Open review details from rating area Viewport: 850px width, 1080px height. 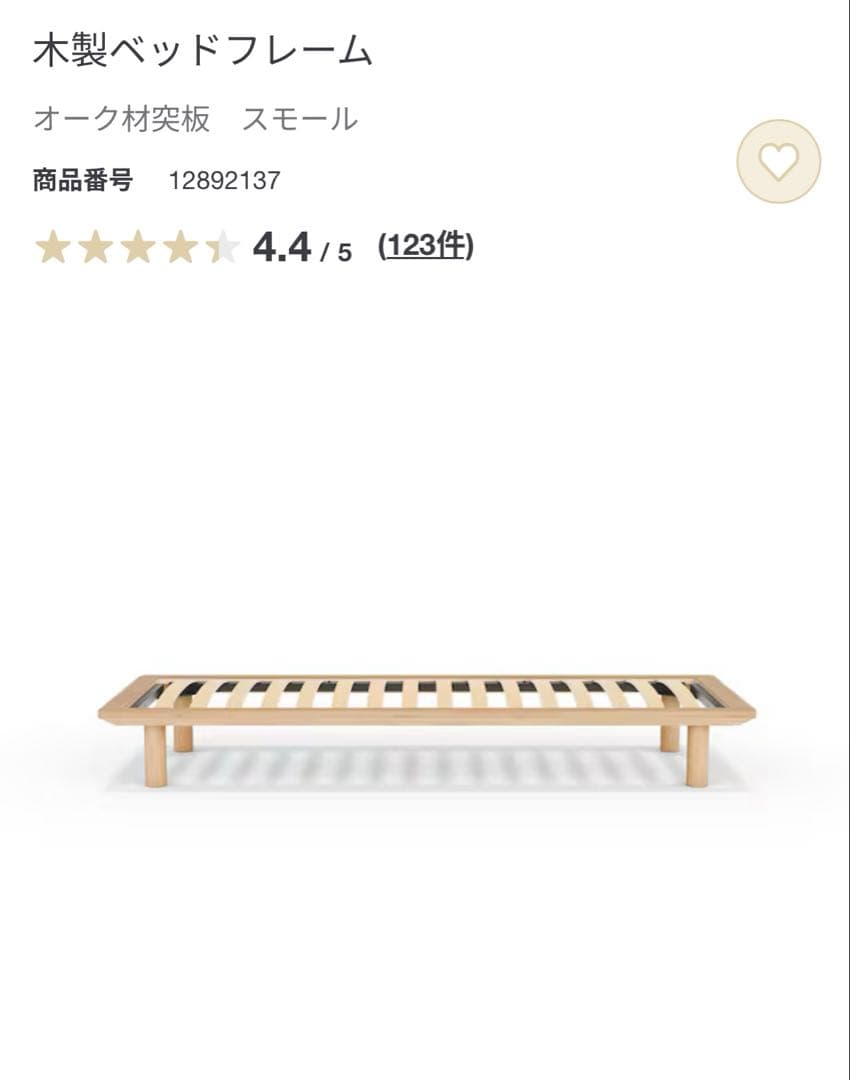point(424,246)
